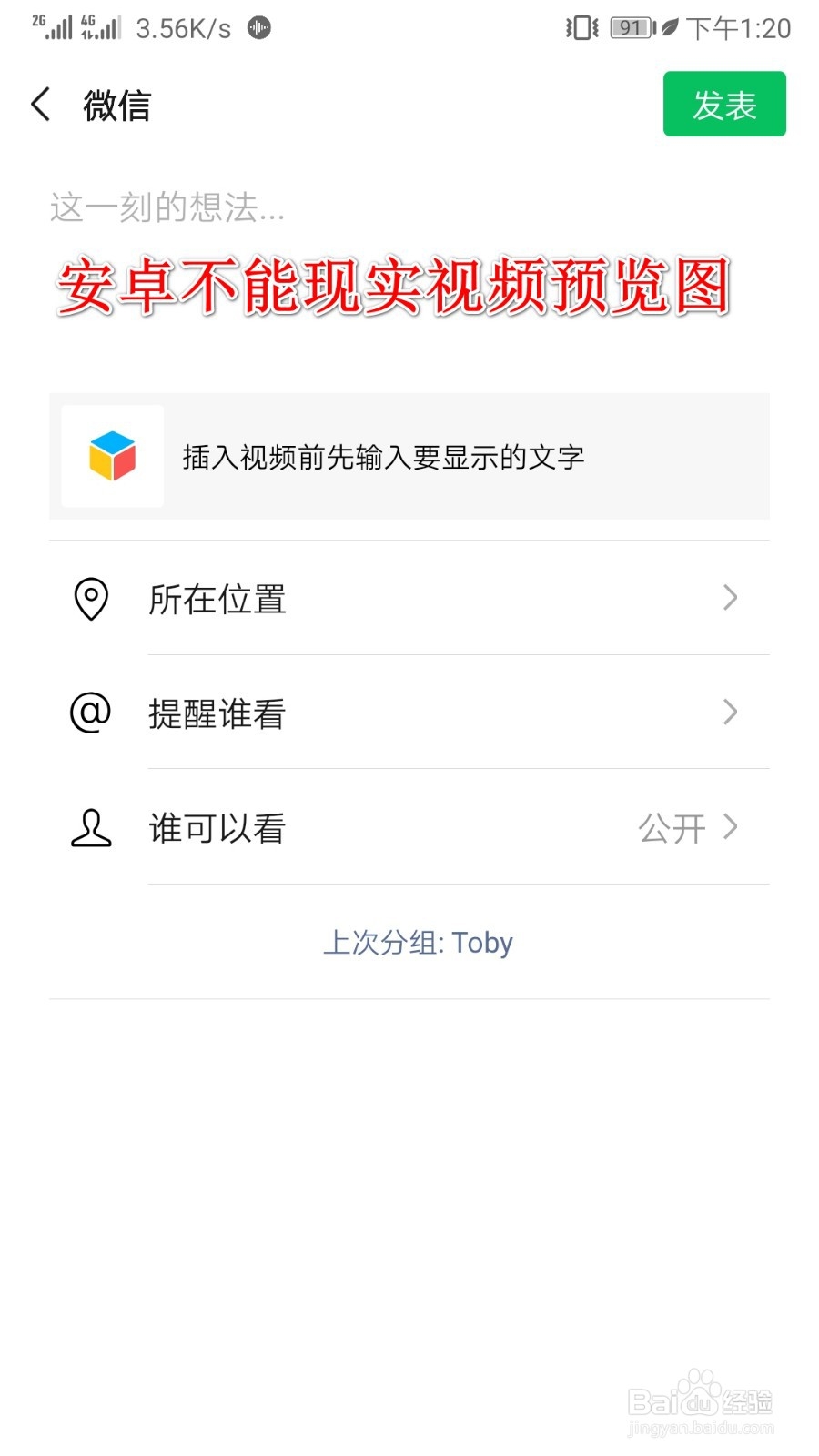Tap the location pin icon

[90, 599]
